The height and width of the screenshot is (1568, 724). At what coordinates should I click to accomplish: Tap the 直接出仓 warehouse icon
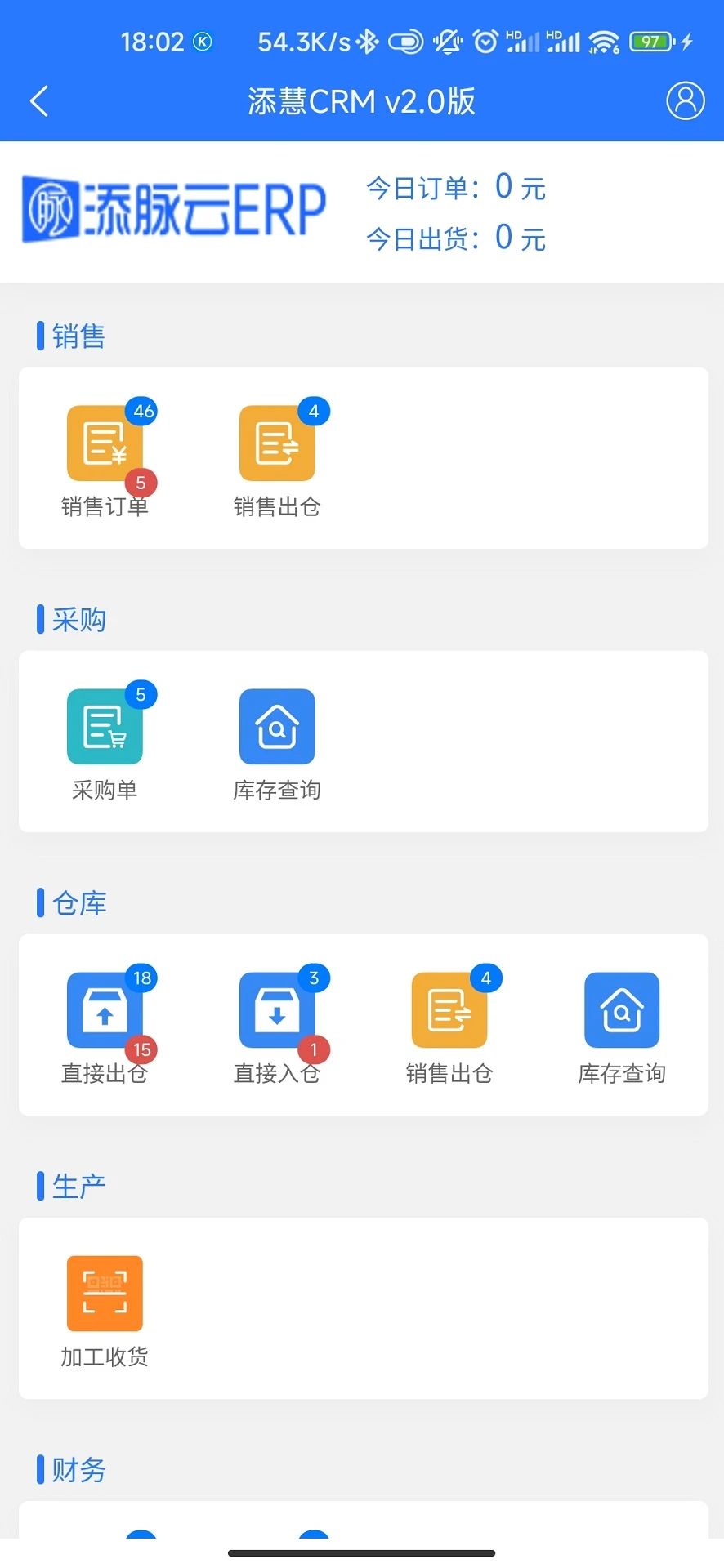105,1009
